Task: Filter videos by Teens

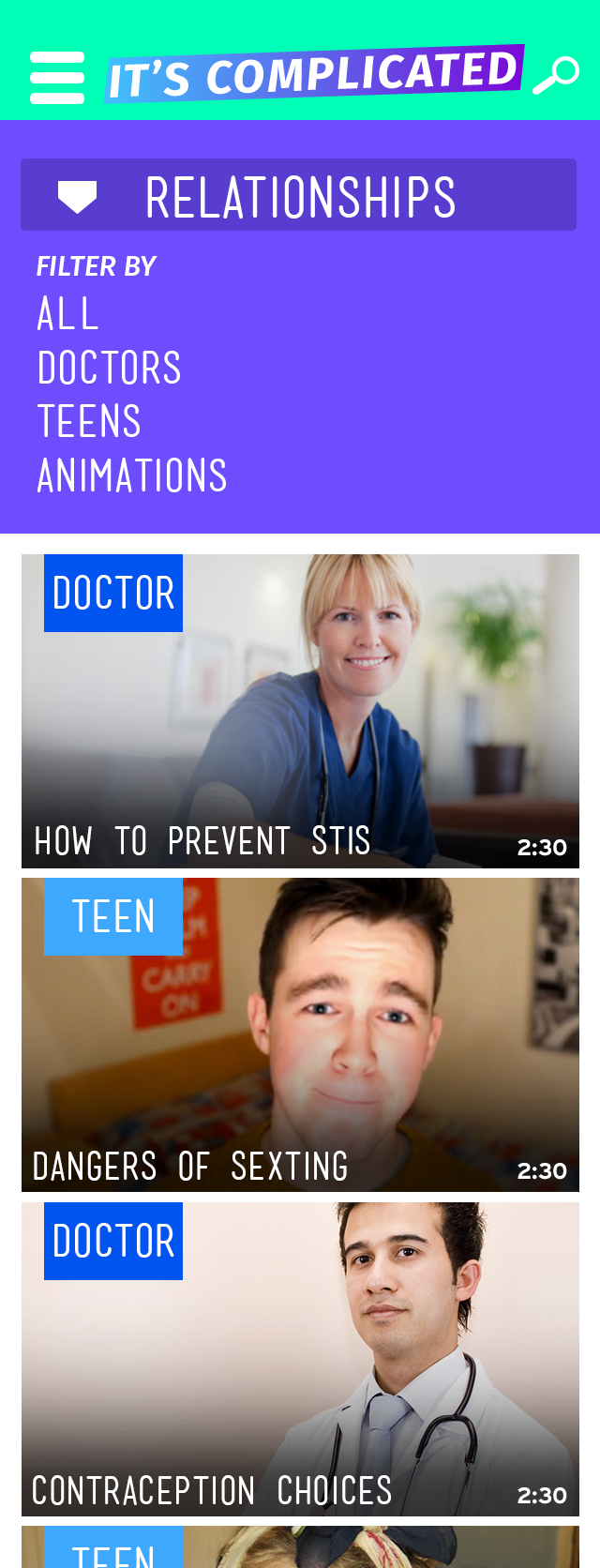Action: click(89, 421)
